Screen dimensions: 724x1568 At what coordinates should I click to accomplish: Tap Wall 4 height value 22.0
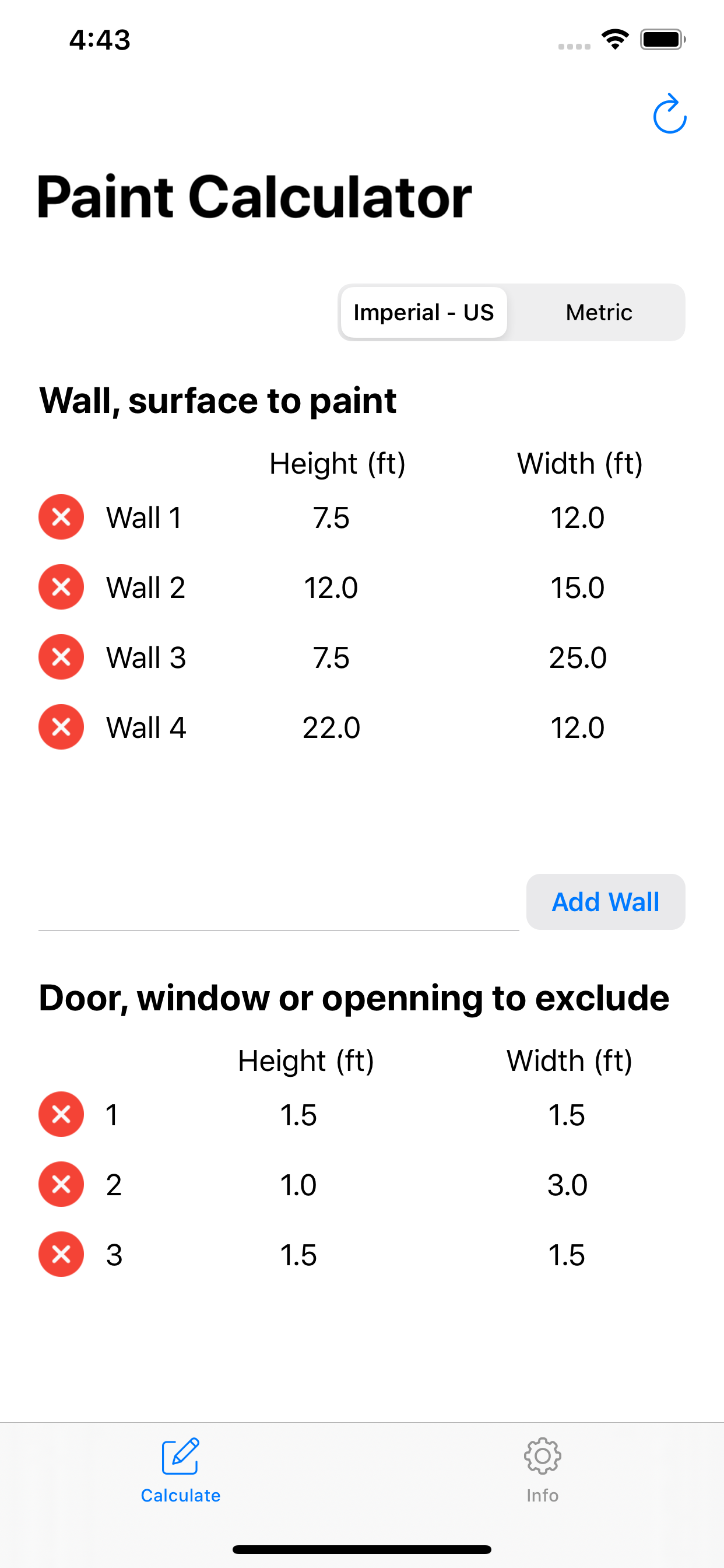click(332, 727)
